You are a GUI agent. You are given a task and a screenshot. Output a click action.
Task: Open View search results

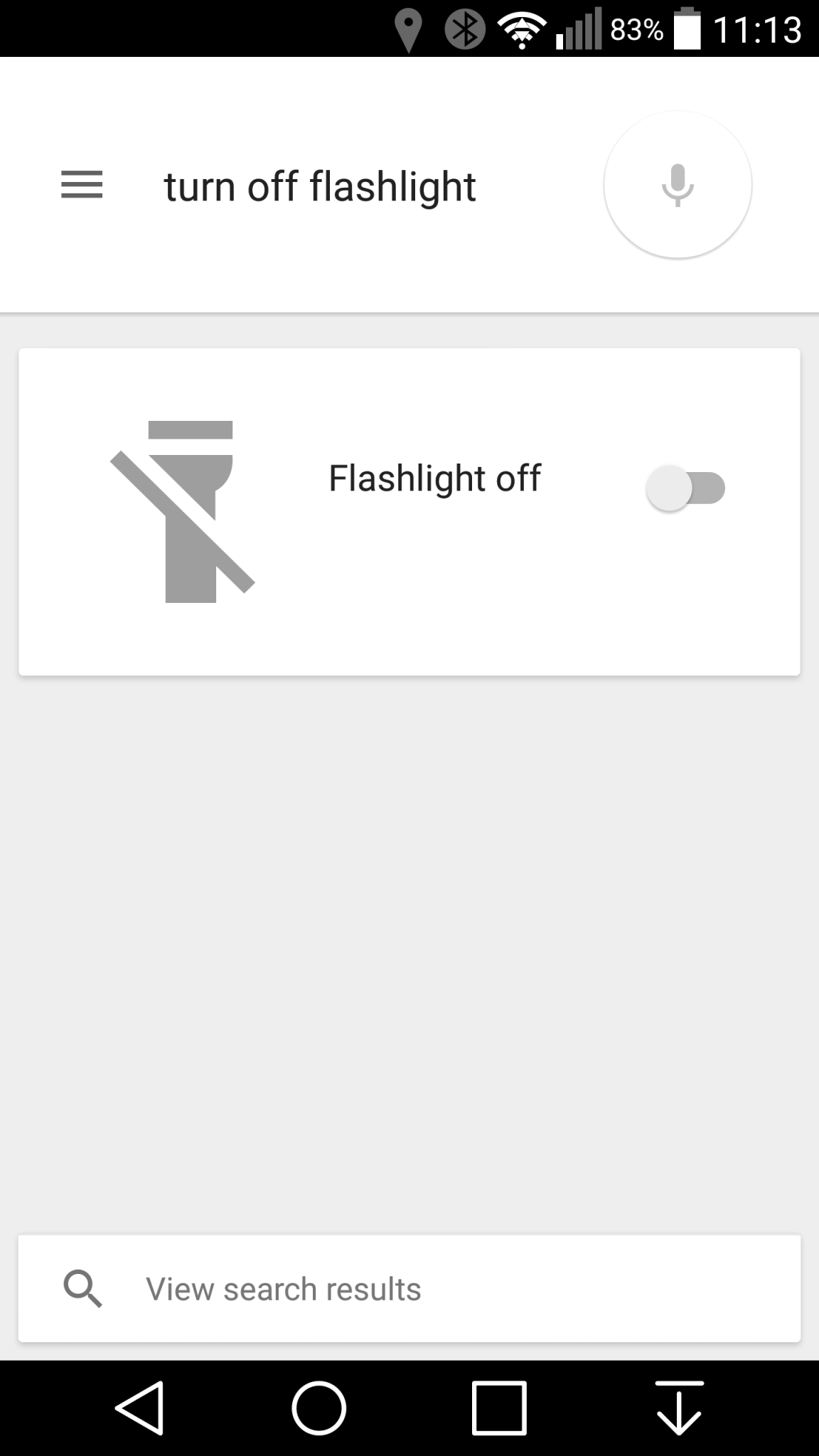tap(409, 1288)
